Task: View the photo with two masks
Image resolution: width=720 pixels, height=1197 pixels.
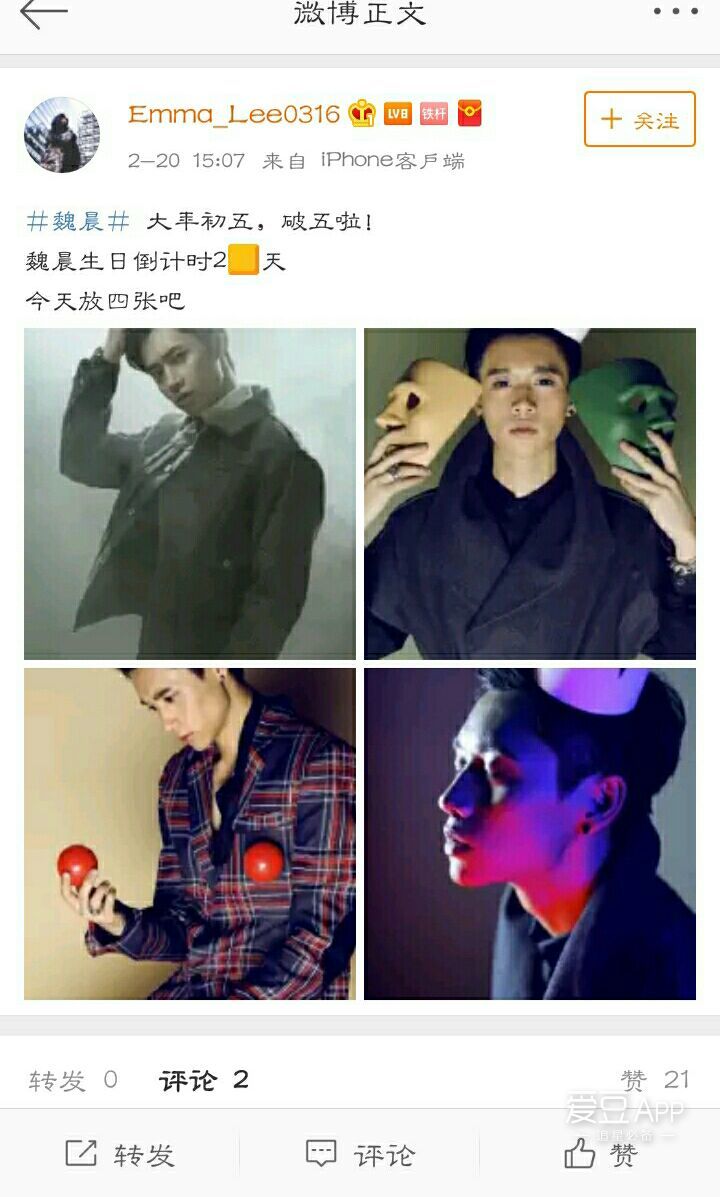Action: point(530,494)
